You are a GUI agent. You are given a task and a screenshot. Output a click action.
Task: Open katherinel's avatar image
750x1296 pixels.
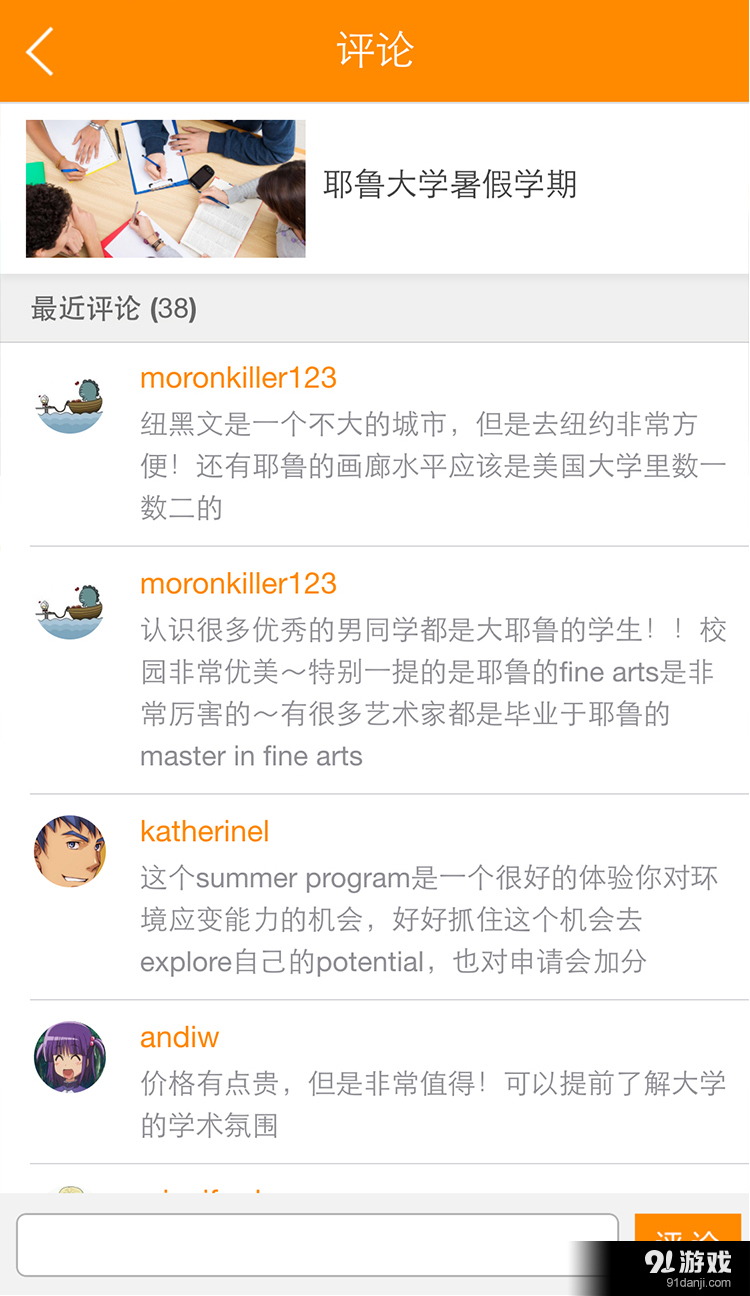coord(69,852)
